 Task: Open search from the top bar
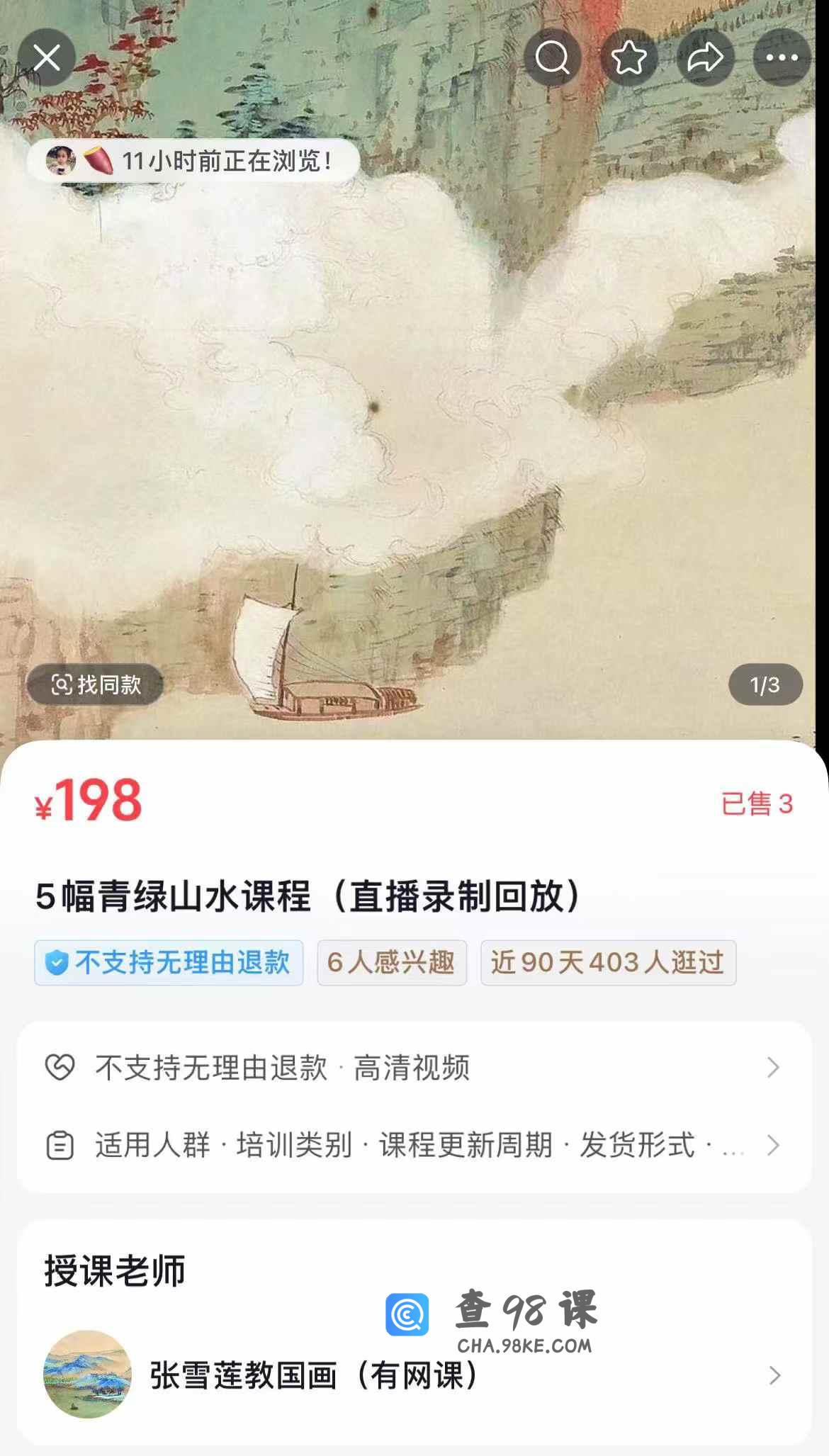tap(552, 57)
